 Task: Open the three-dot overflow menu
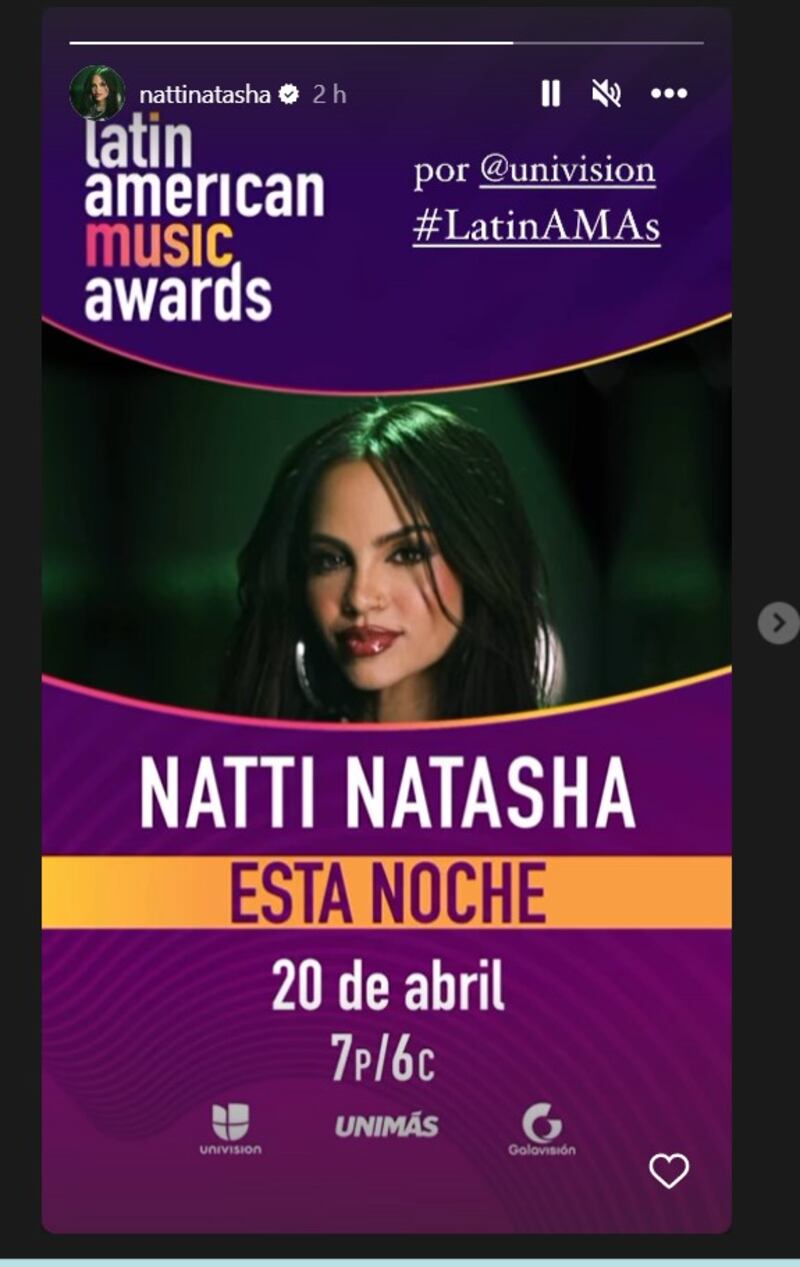tap(668, 94)
